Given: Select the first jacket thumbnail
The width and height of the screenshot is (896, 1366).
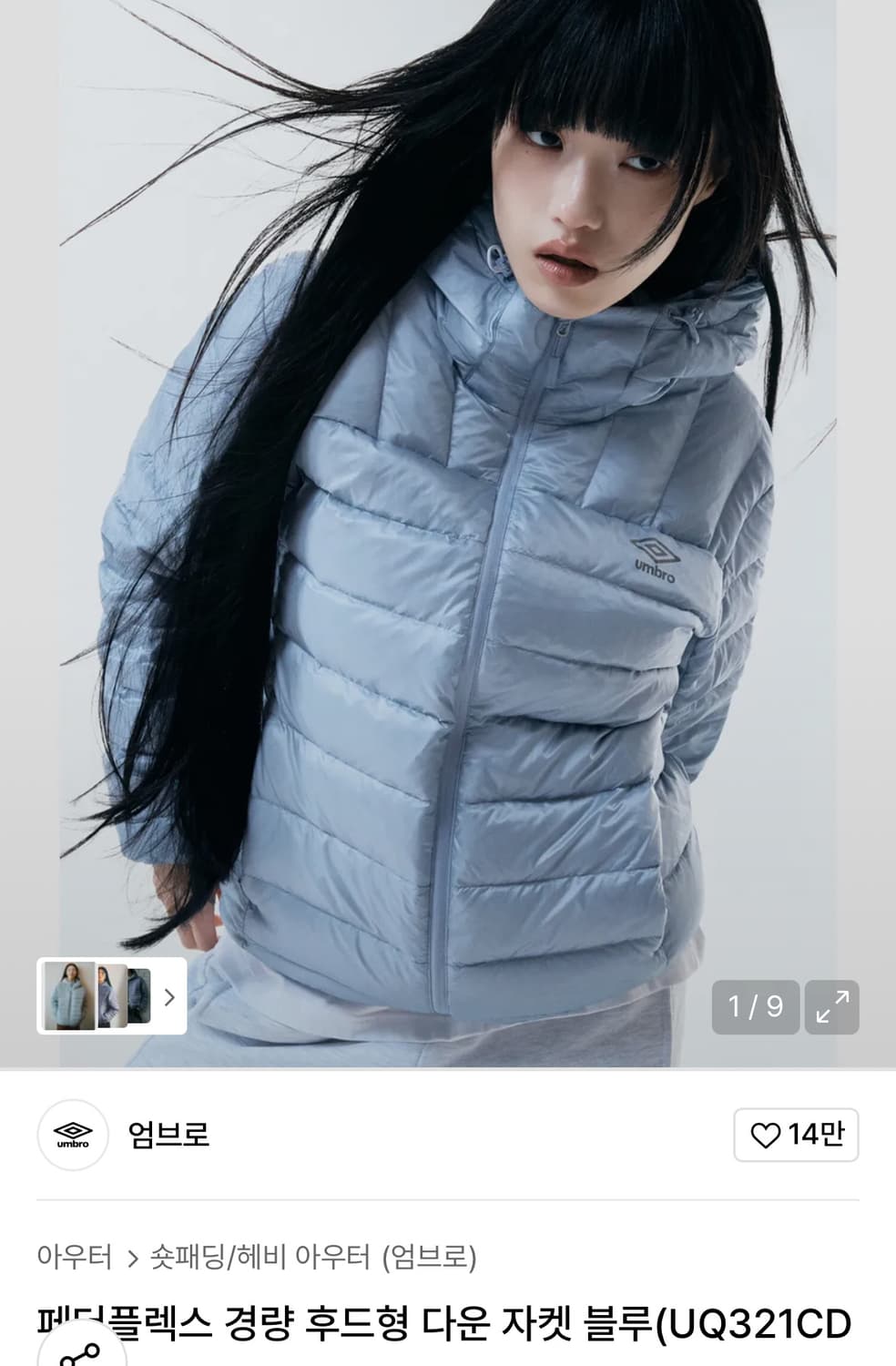Looking at the screenshot, I should point(71,997).
